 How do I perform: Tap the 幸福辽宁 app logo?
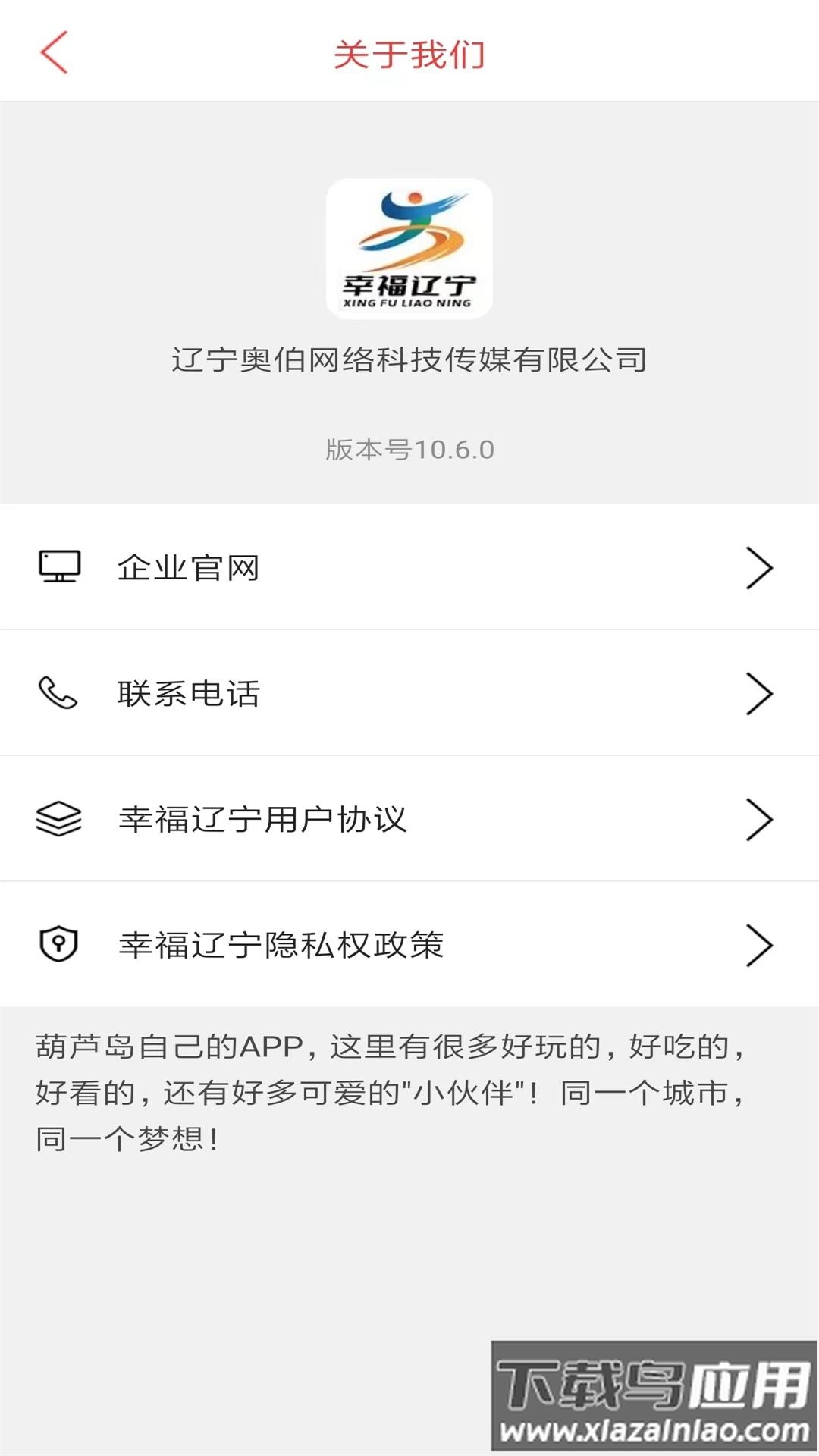click(408, 250)
